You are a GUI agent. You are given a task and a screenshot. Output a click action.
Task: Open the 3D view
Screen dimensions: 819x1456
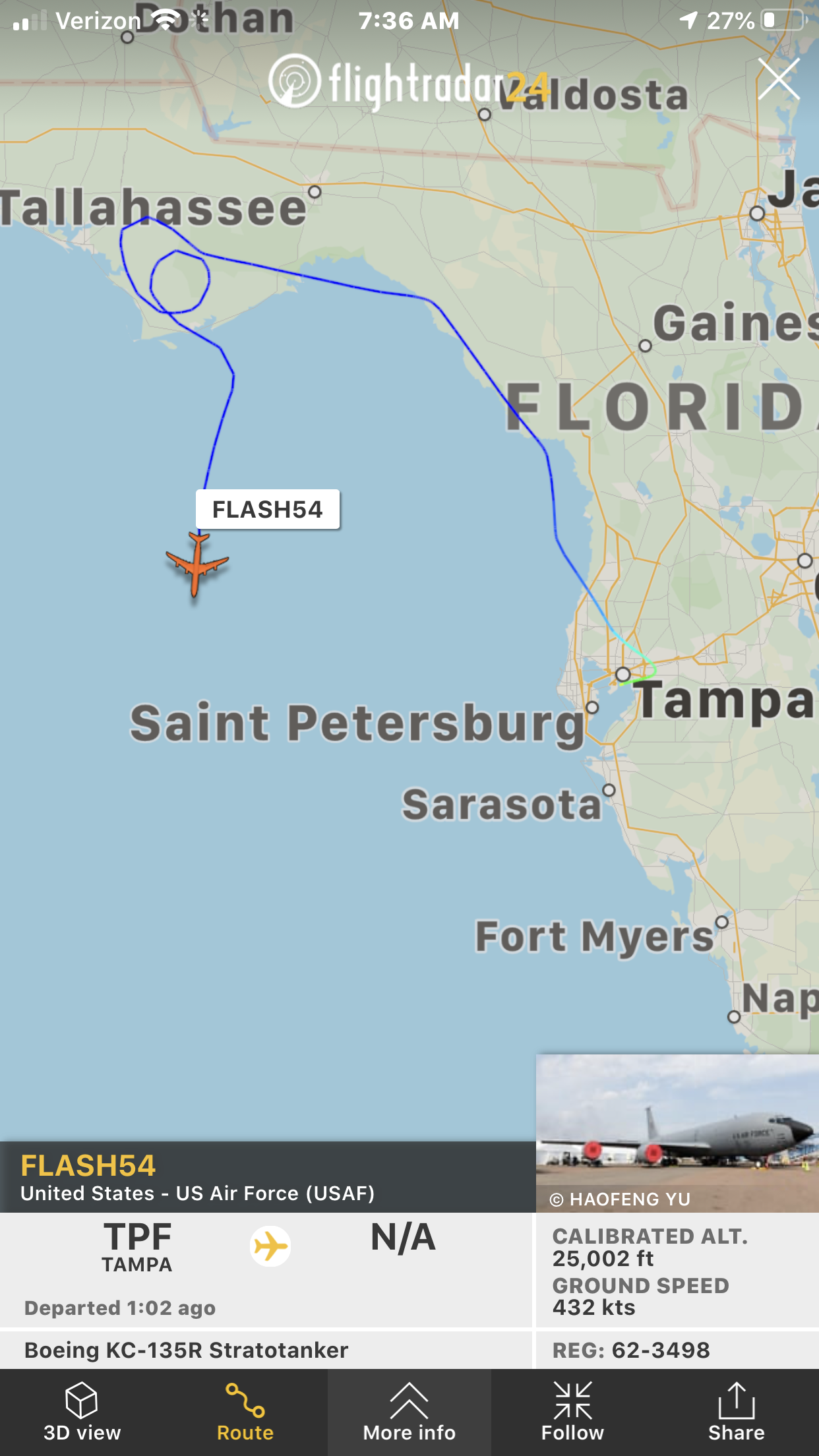pyautogui.click(x=82, y=1412)
